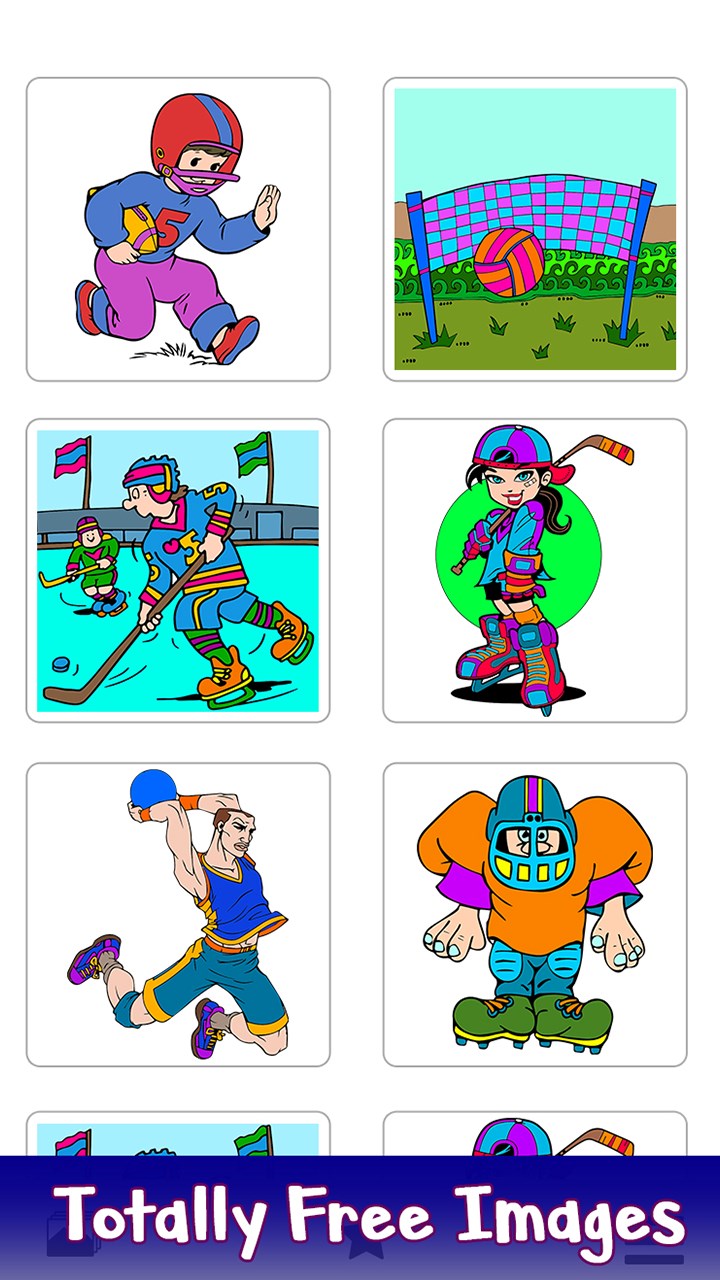Open the handball player throwing ball image
The width and height of the screenshot is (720, 1280).
coord(178,914)
